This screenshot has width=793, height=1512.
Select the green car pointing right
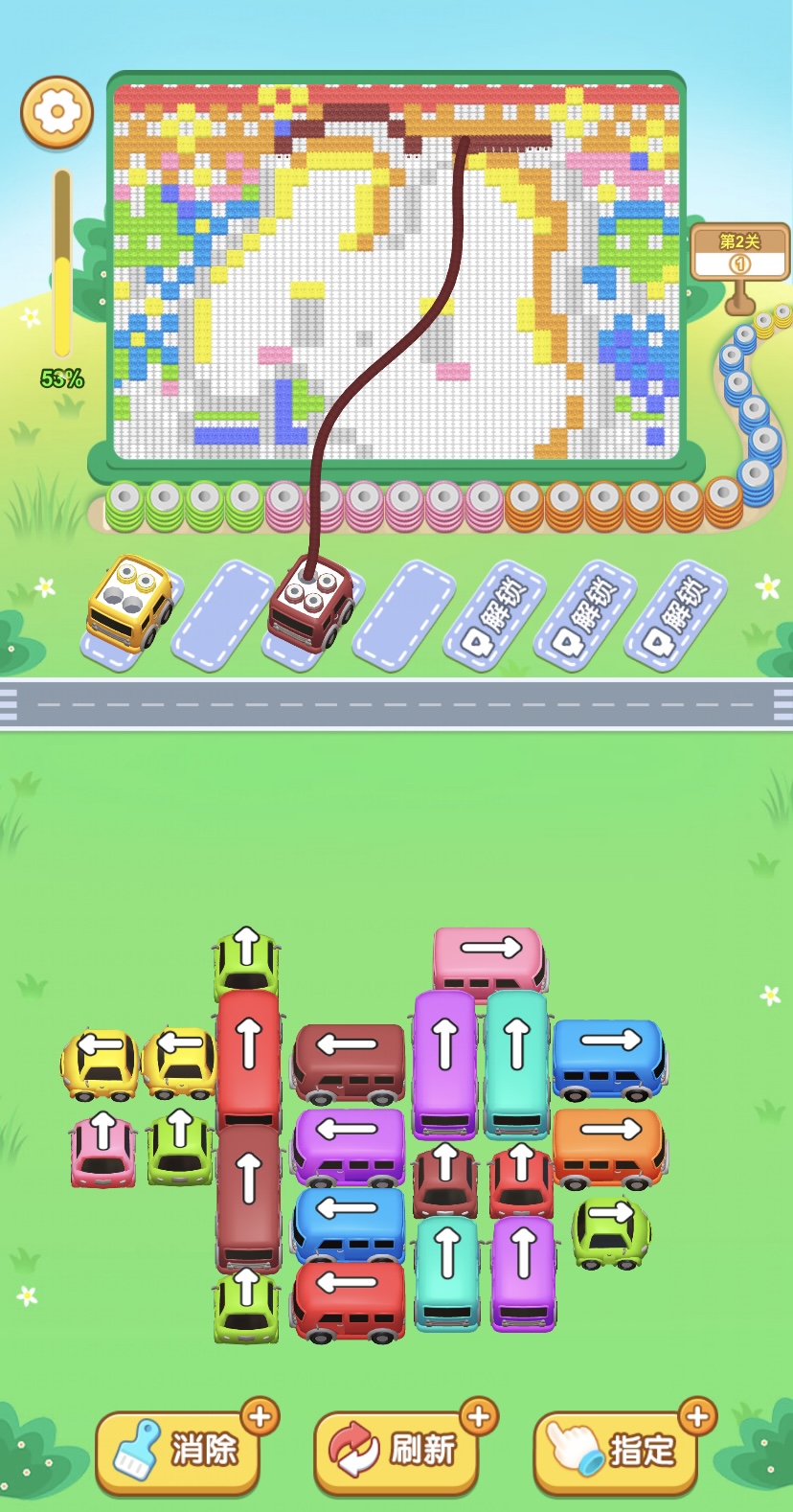click(610, 1230)
